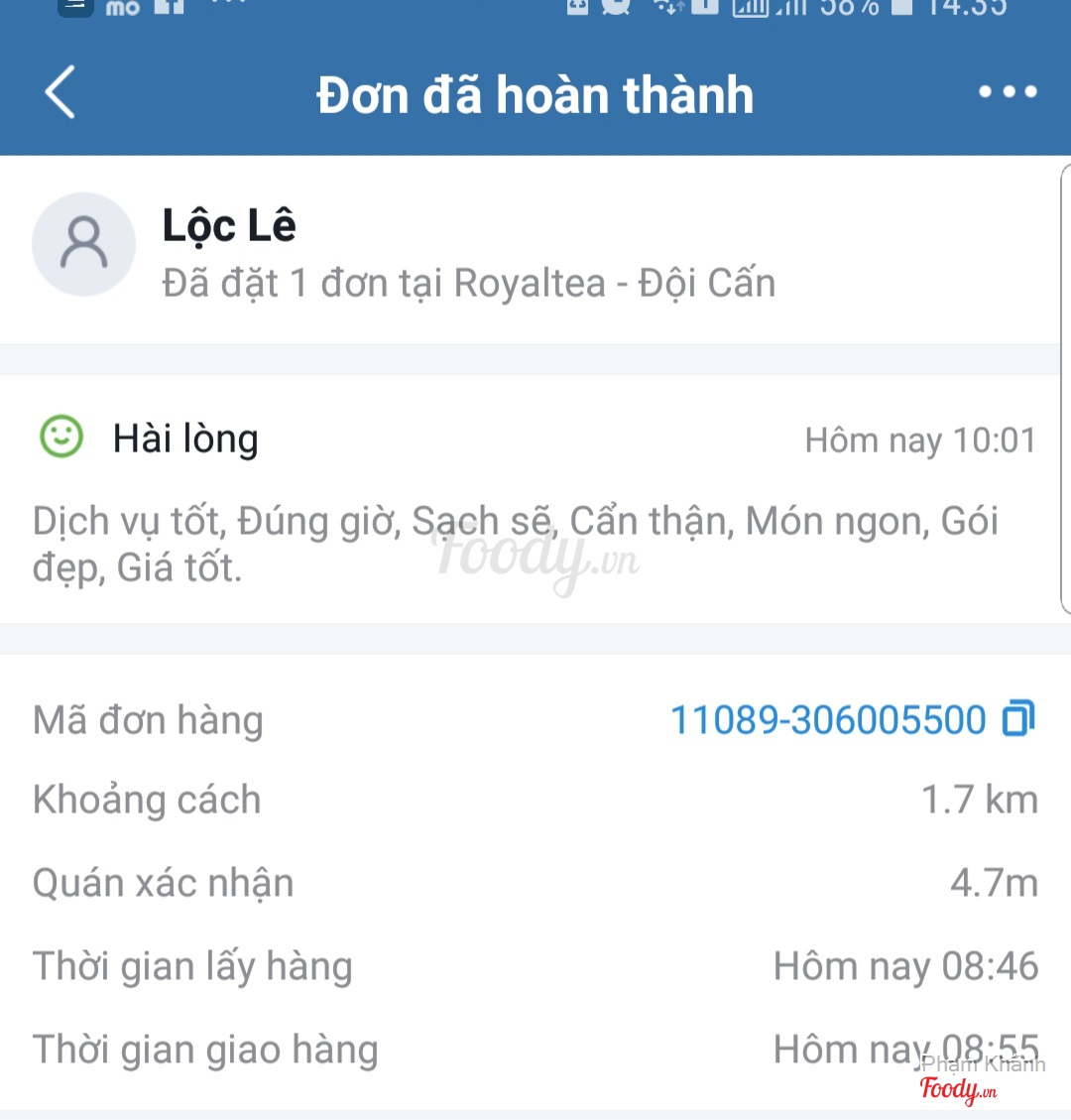Copy order code 11089-306005500
This screenshot has height=1120, width=1071.
click(x=1018, y=718)
